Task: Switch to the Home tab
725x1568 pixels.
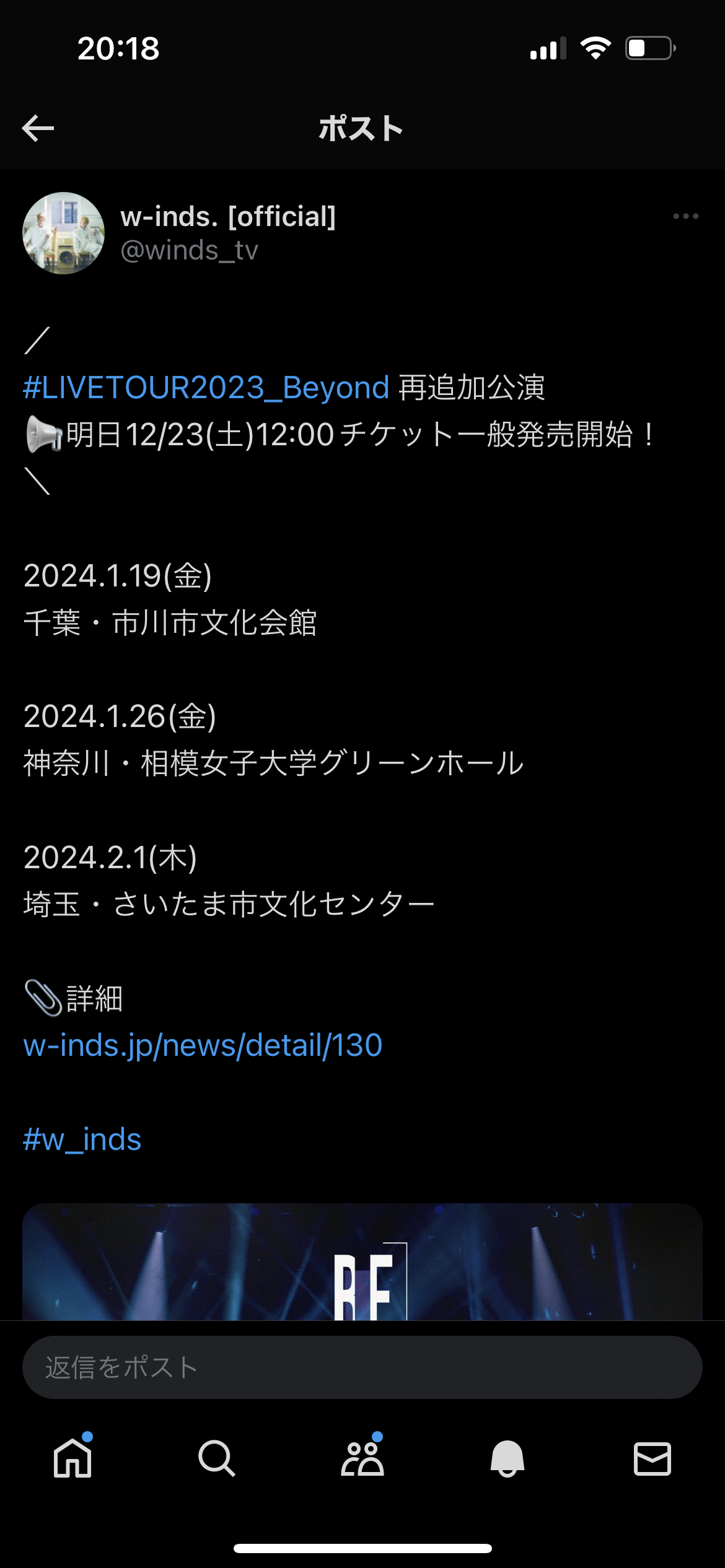Action: click(x=72, y=1458)
